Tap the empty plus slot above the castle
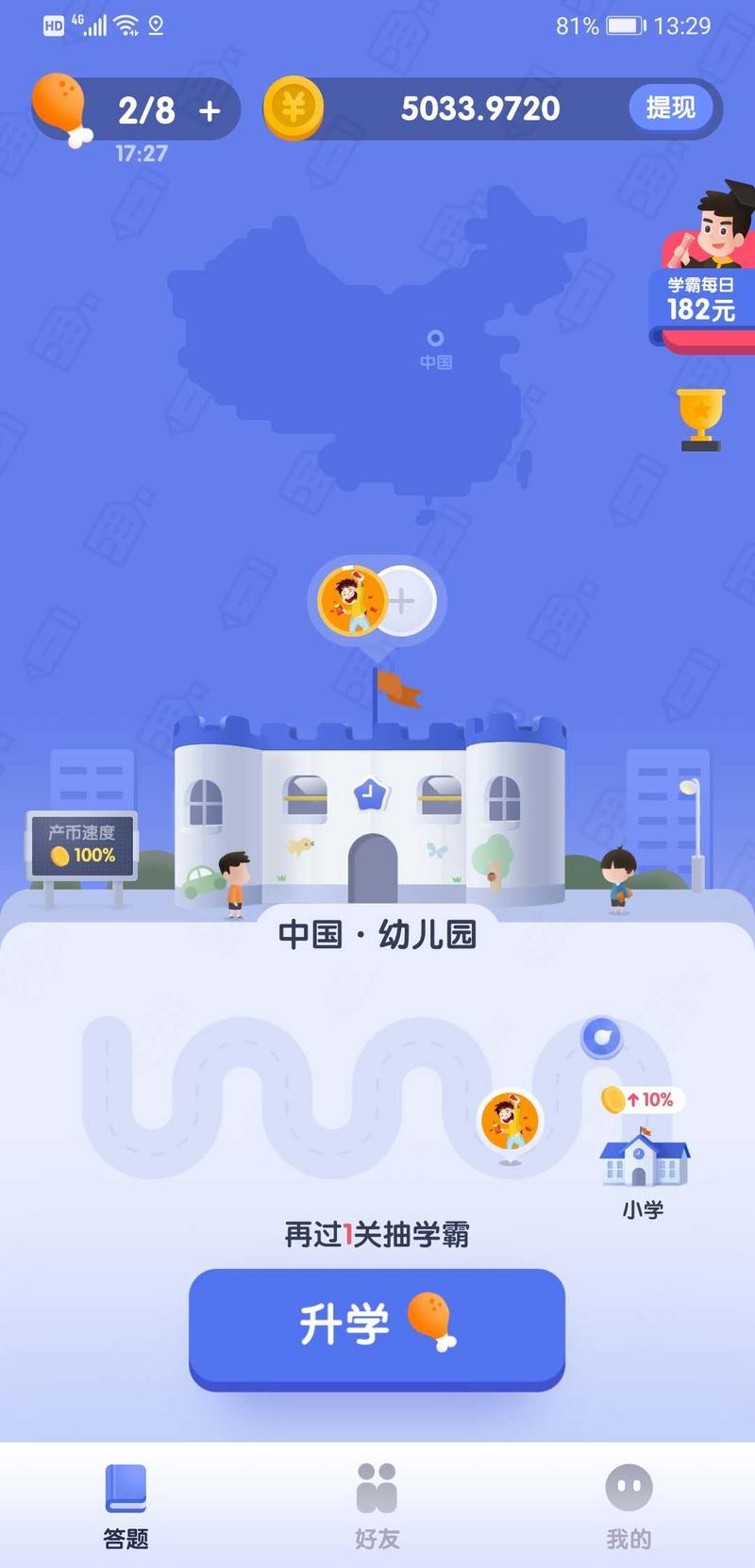Image resolution: width=755 pixels, height=1568 pixels. (403, 601)
